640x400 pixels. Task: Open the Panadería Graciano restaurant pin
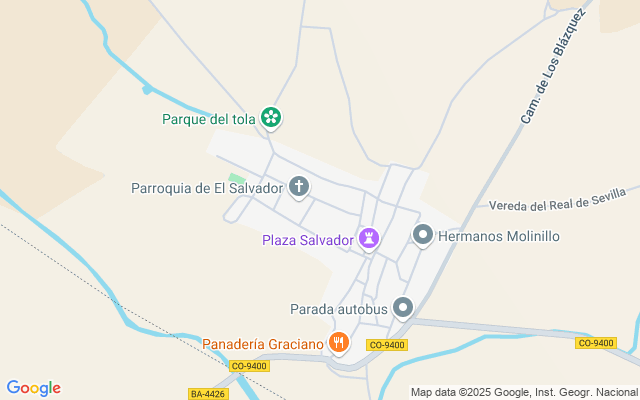pos(339,344)
